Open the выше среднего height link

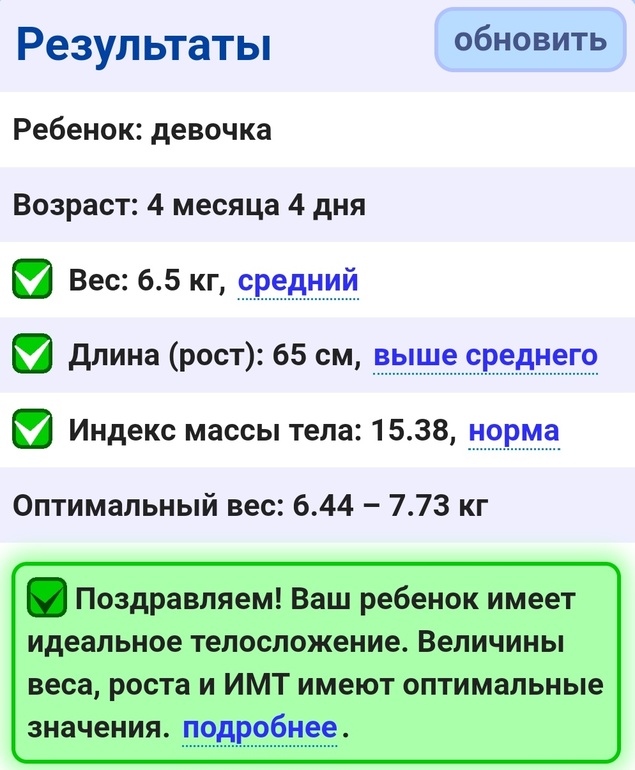pyautogui.click(x=485, y=356)
